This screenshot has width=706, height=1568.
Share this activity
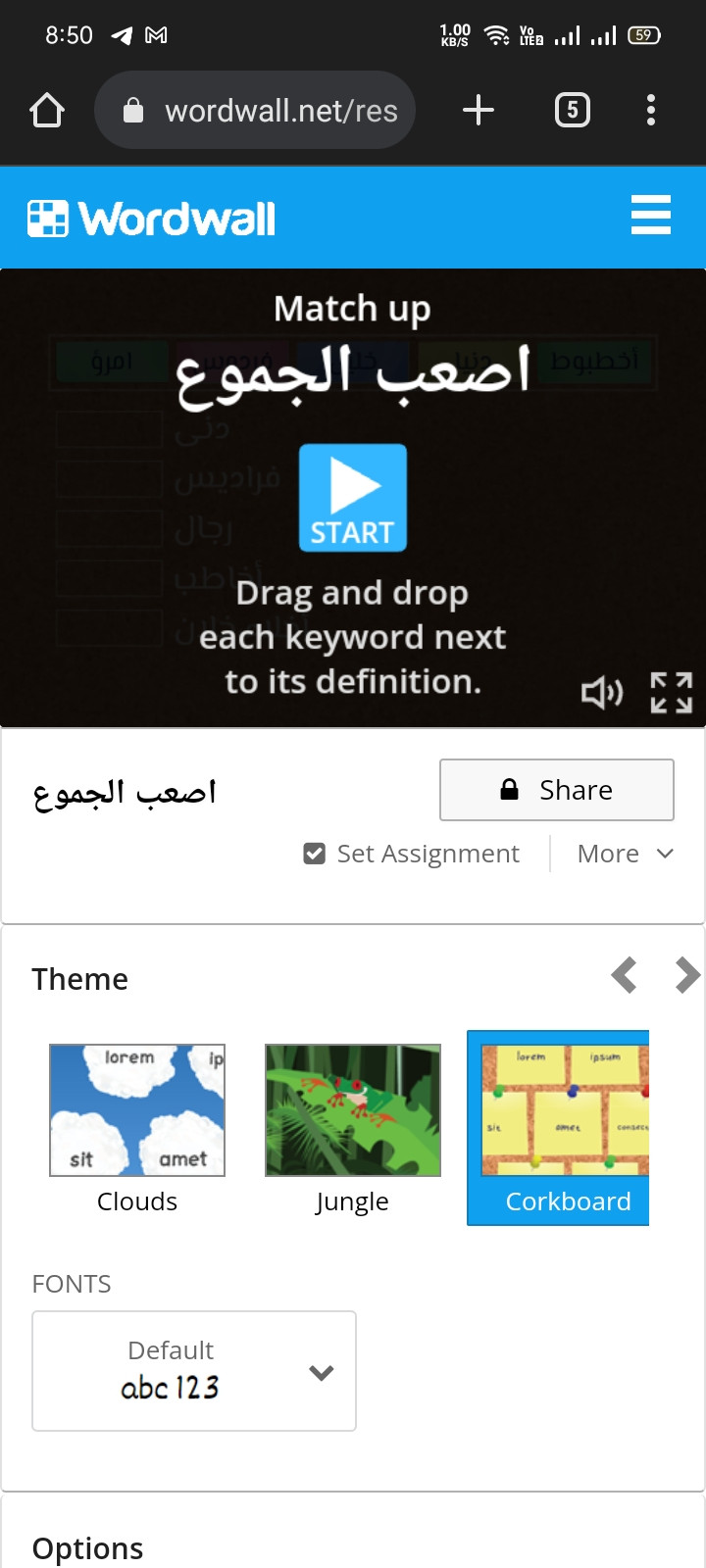556,790
